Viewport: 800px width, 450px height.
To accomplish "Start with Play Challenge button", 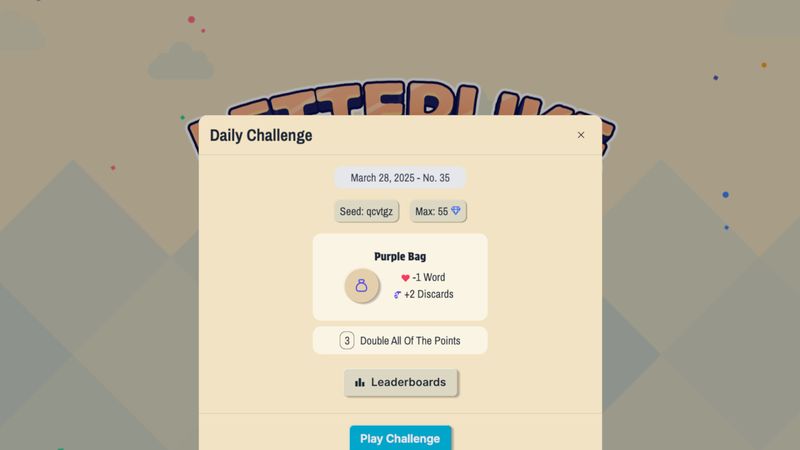I will [400, 438].
